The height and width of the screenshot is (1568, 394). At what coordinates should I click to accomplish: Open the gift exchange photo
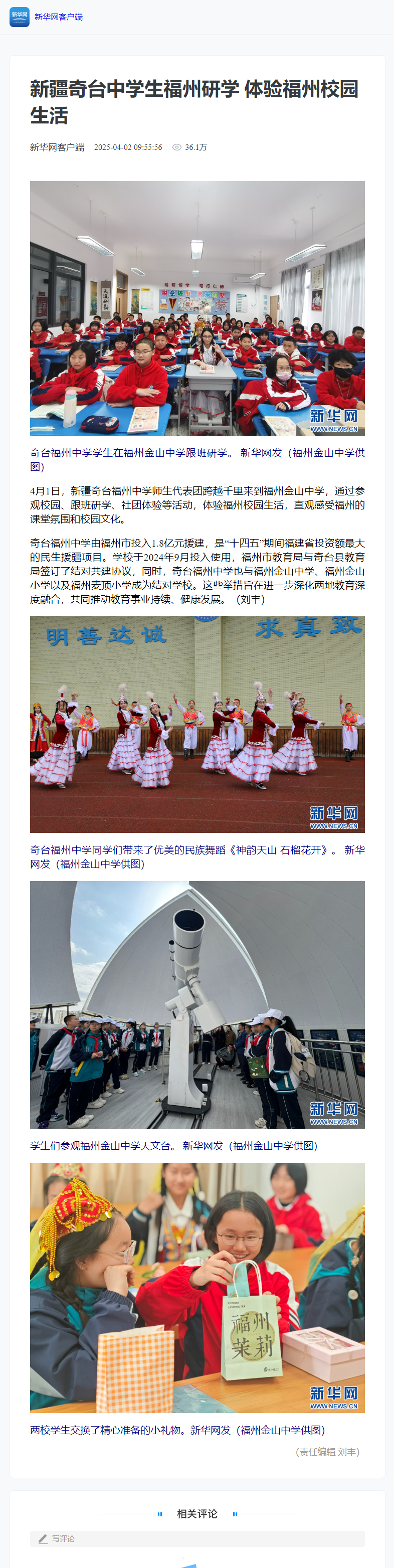coord(197,1287)
